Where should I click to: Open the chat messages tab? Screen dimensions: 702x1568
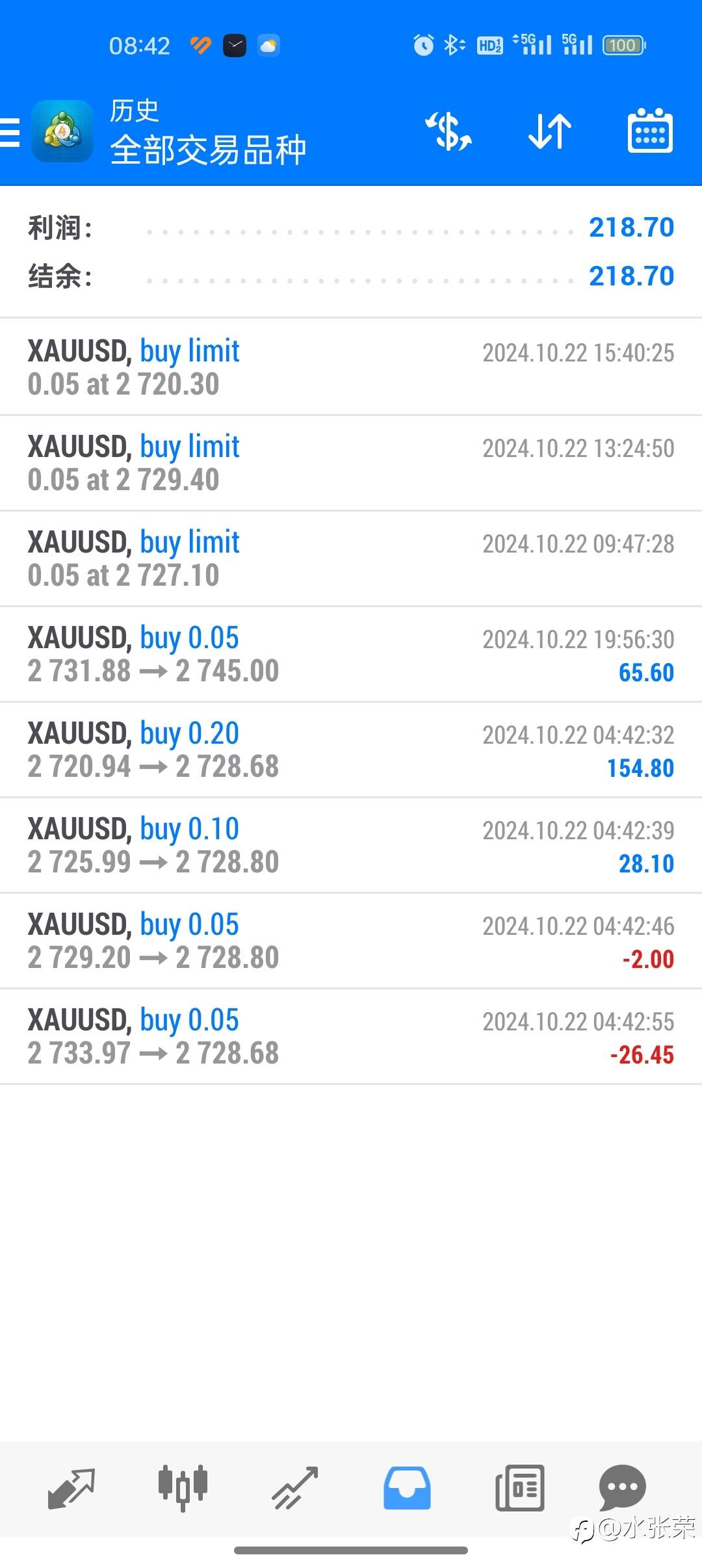coord(622,1487)
